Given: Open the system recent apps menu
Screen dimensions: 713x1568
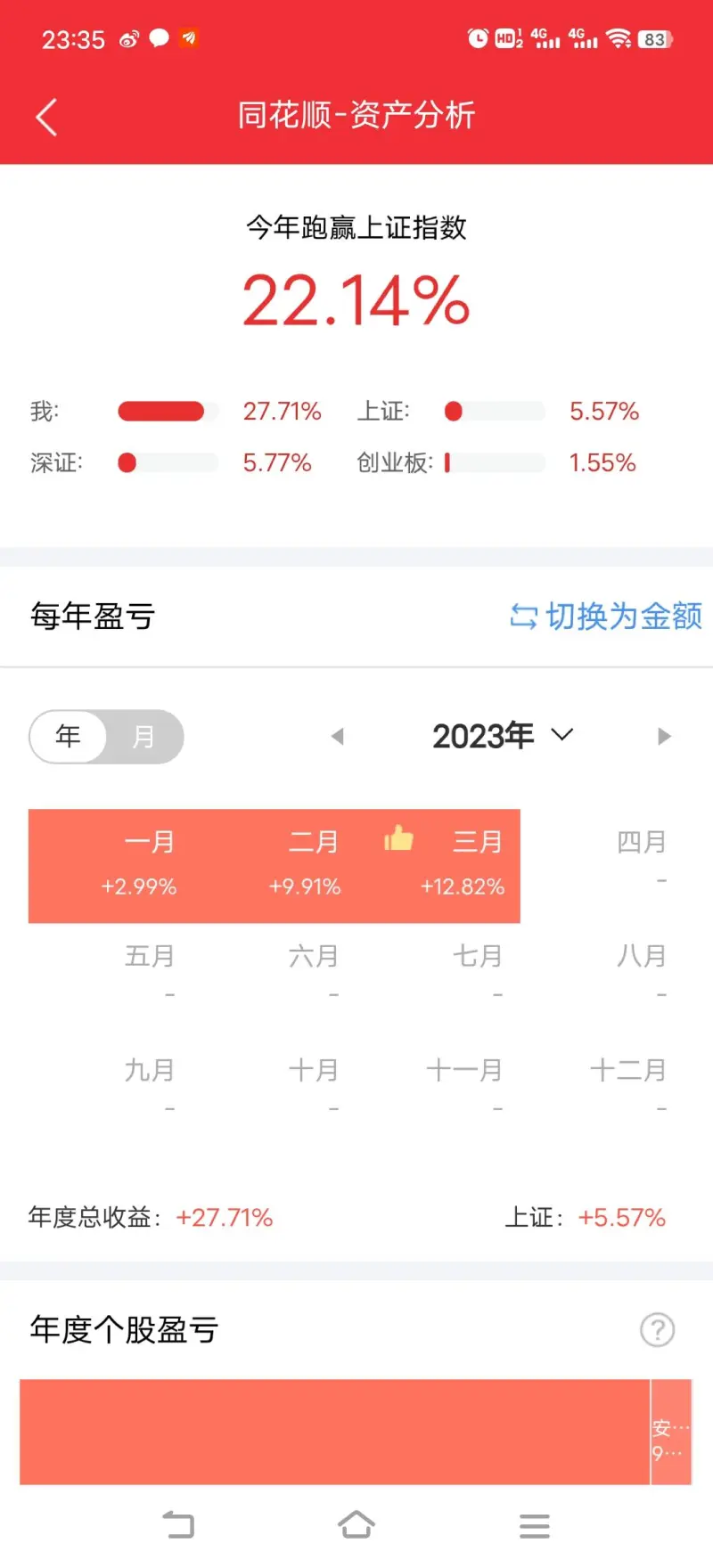Looking at the screenshot, I should point(535,1525).
